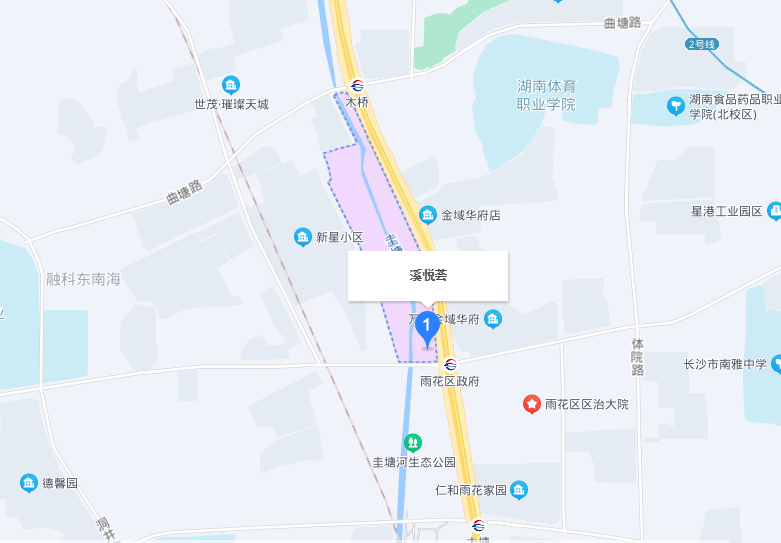Open the 溪悦荟 info popup
The image size is (781, 543).
428,275
